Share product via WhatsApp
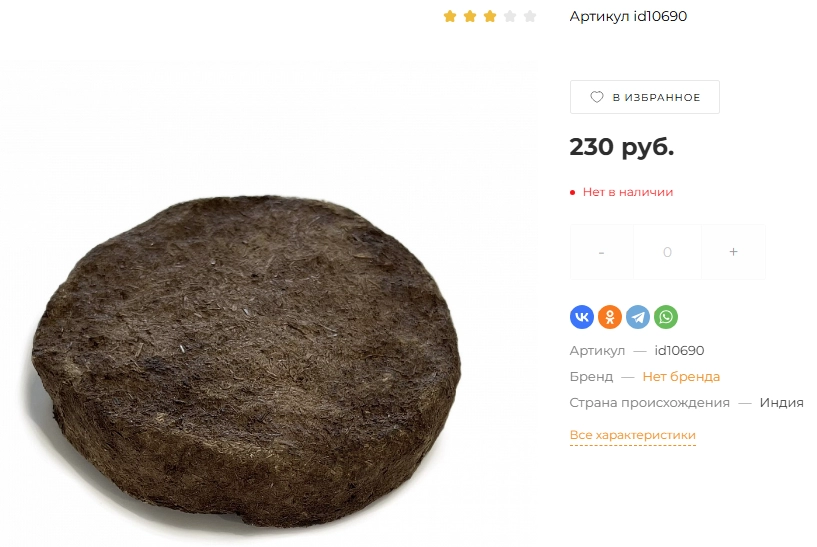The image size is (817, 547). click(x=666, y=317)
